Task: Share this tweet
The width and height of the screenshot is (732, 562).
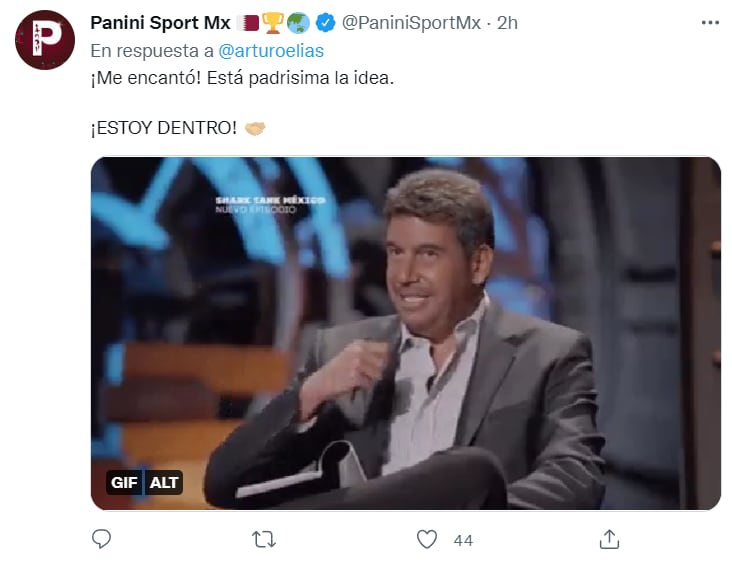Action: pyautogui.click(x=608, y=539)
